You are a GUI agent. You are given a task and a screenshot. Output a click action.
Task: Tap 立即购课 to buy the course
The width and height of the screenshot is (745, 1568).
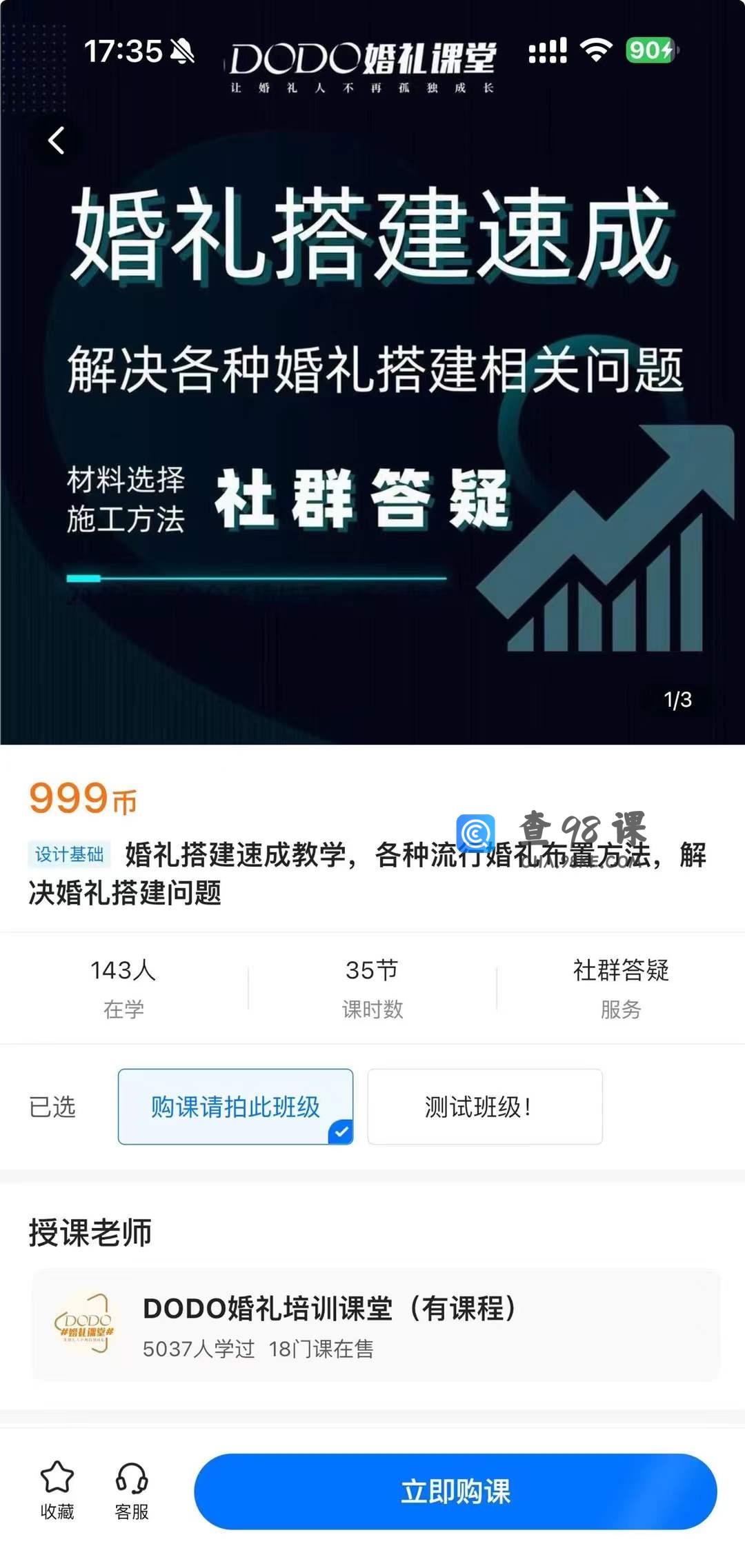coord(455,1491)
